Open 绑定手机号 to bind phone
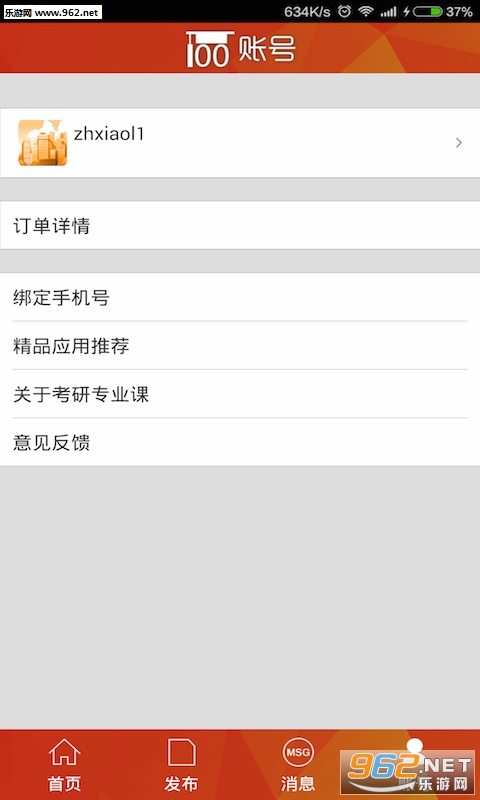 pos(240,297)
